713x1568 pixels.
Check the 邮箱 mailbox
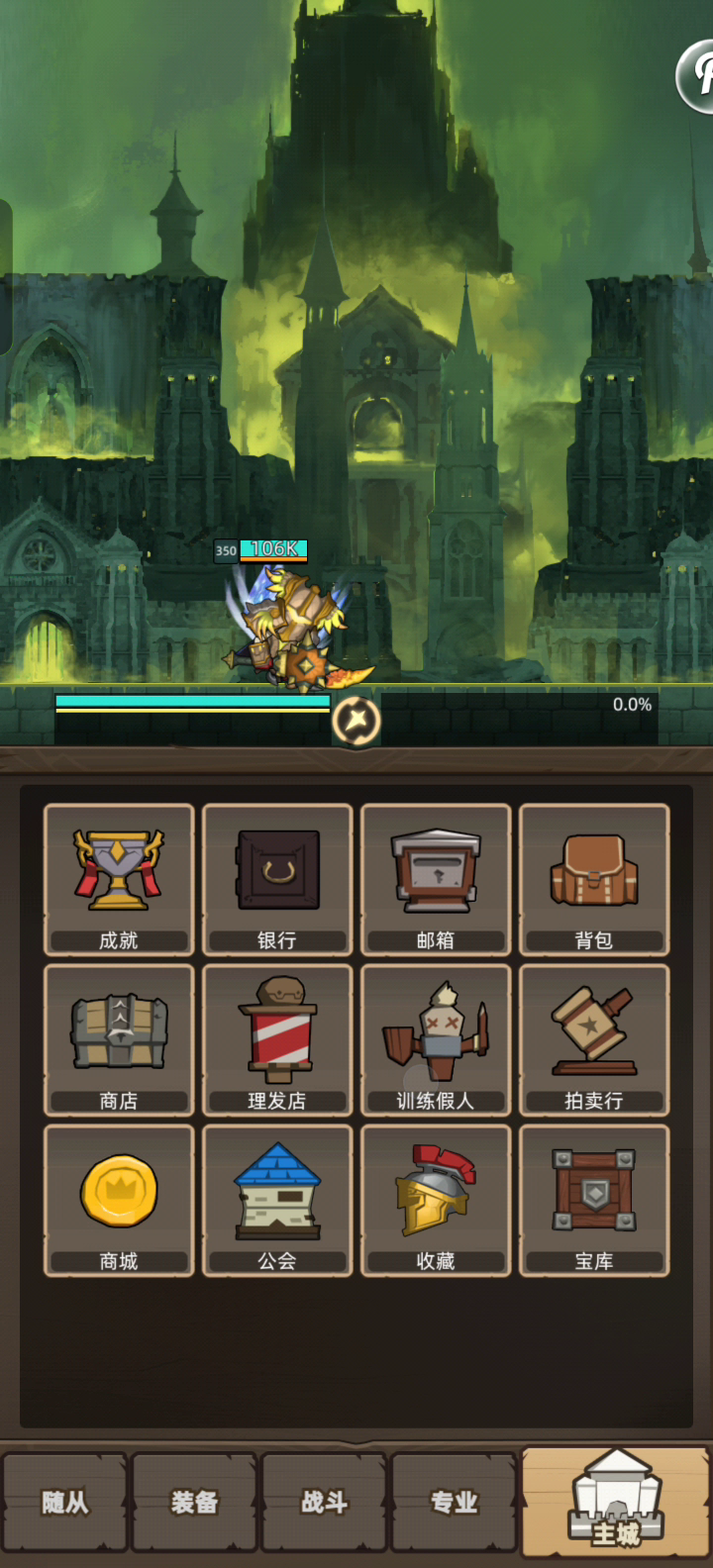click(436, 879)
